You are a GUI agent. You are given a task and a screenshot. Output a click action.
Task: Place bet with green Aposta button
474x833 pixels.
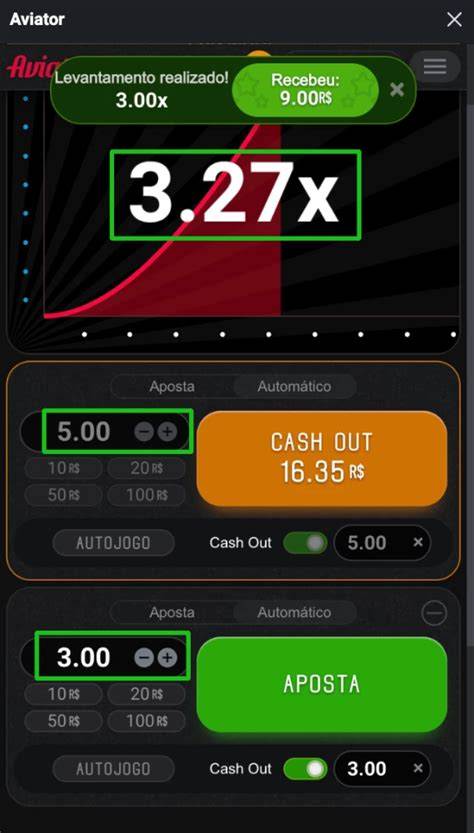pyautogui.click(x=321, y=684)
